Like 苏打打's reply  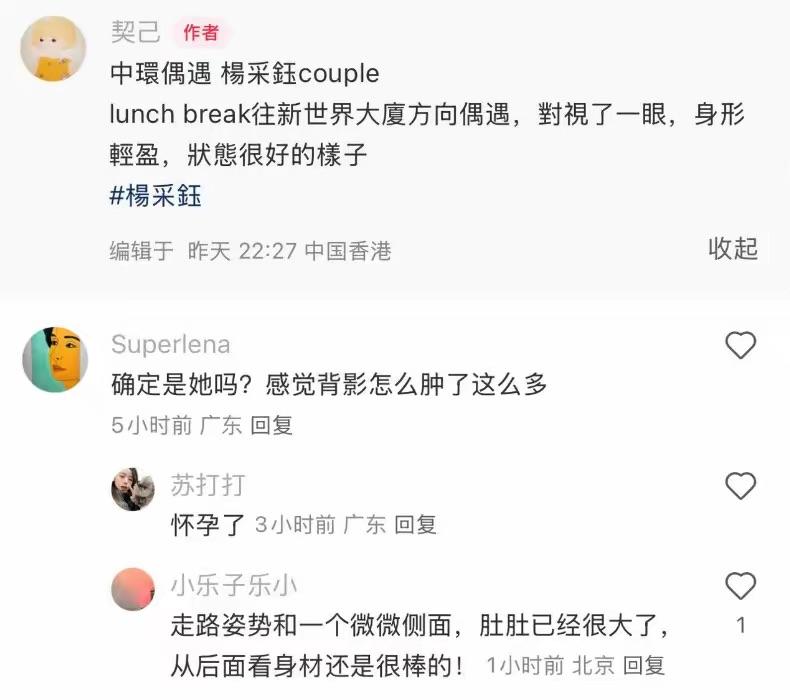click(x=740, y=486)
